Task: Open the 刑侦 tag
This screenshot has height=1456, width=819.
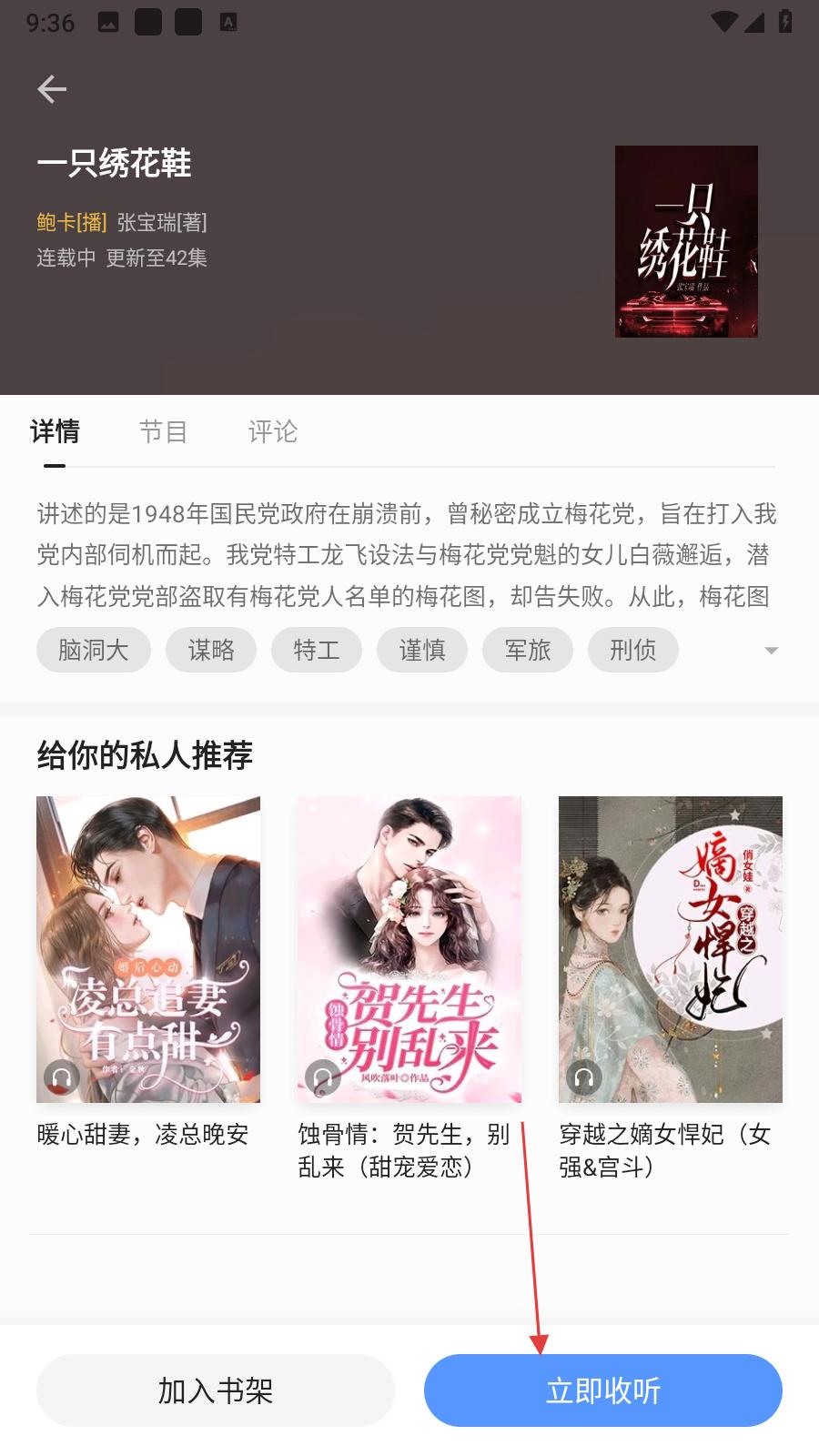Action: point(633,650)
